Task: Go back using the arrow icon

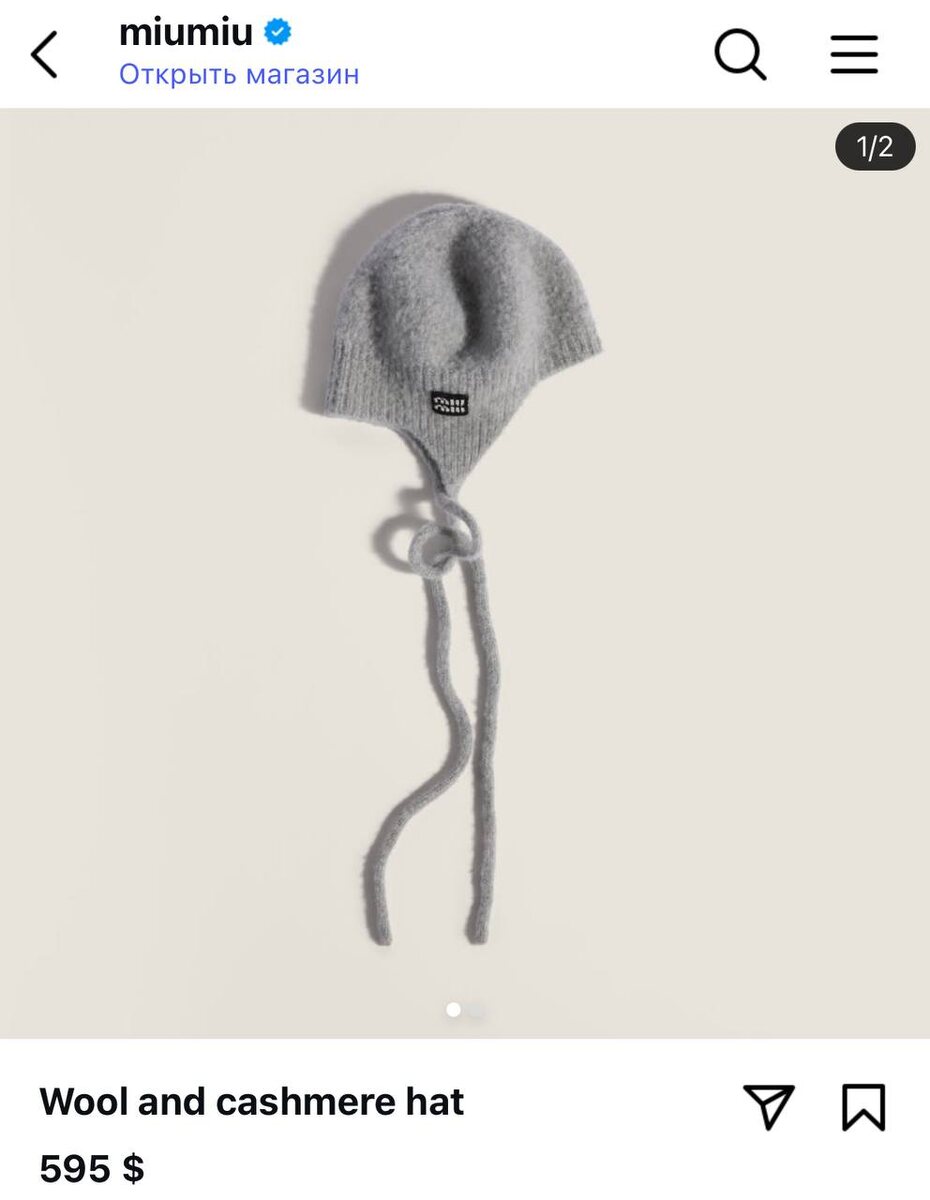Action: [45, 54]
